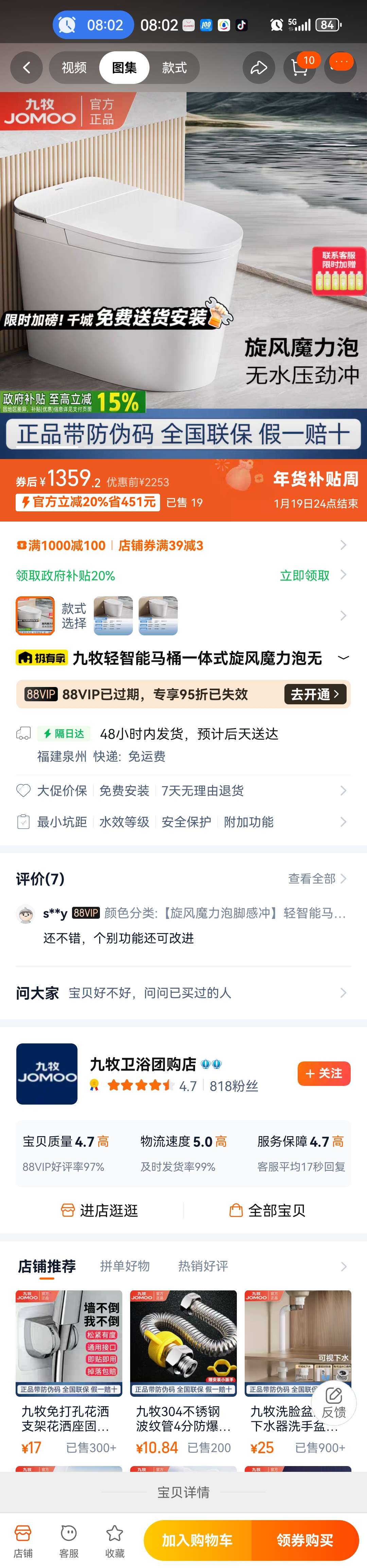Claim government subsidy via 立即领取
Screen dimensions: 367x1568
click(x=305, y=575)
